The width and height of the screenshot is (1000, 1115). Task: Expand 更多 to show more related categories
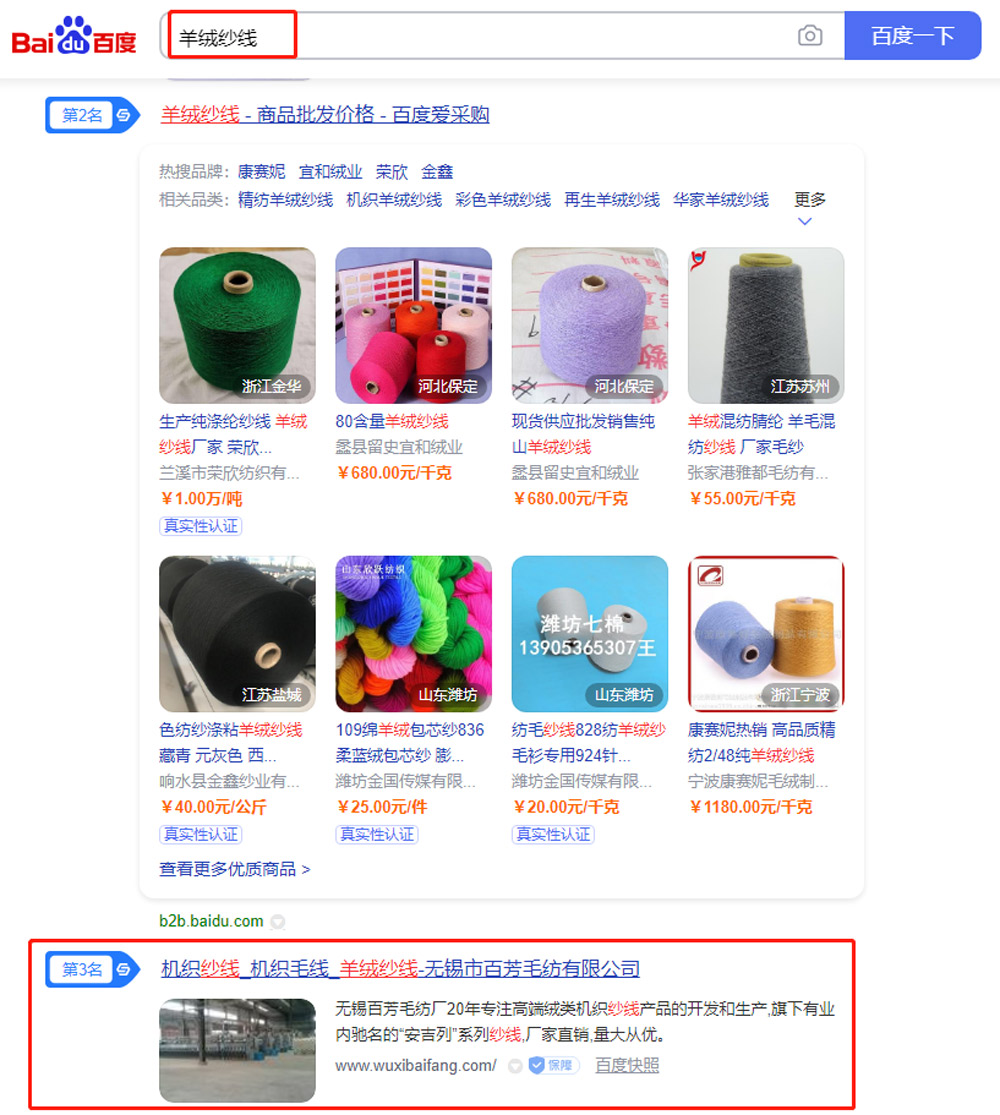(812, 199)
